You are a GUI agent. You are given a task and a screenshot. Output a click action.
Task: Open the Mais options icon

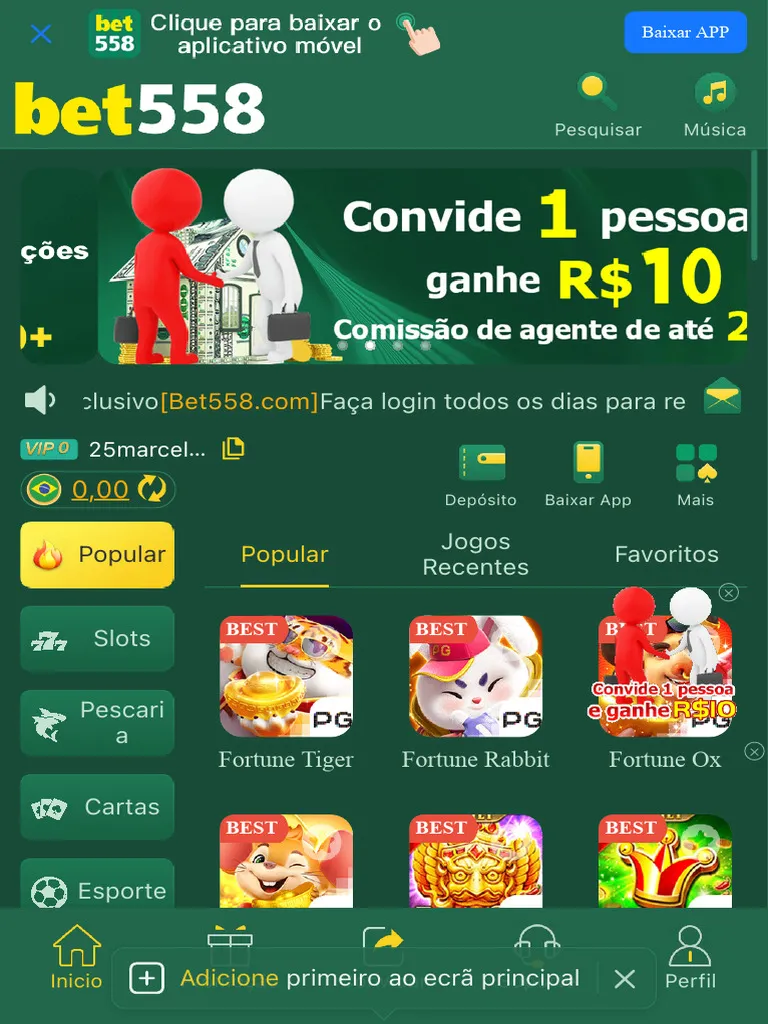click(695, 463)
